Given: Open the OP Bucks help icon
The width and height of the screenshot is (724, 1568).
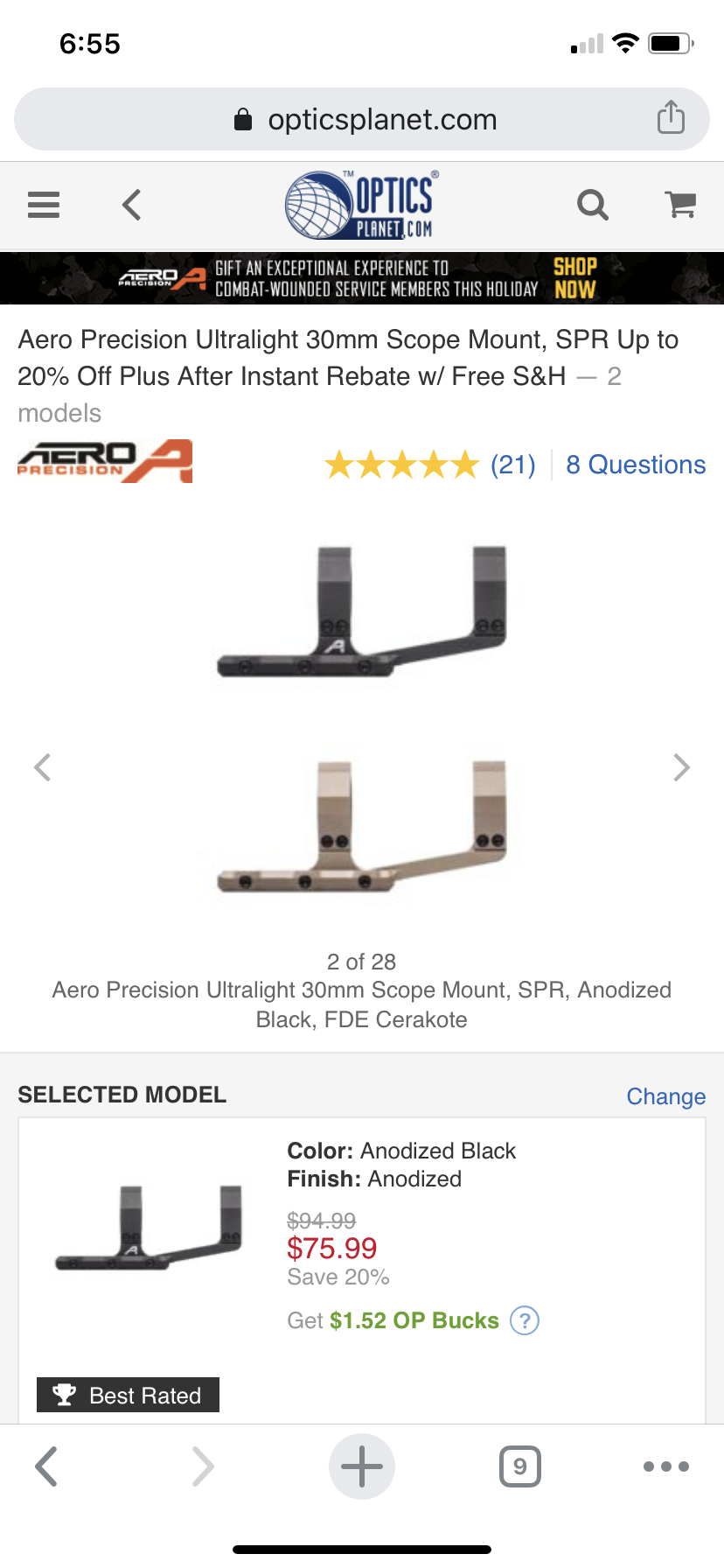Looking at the screenshot, I should click(525, 1320).
